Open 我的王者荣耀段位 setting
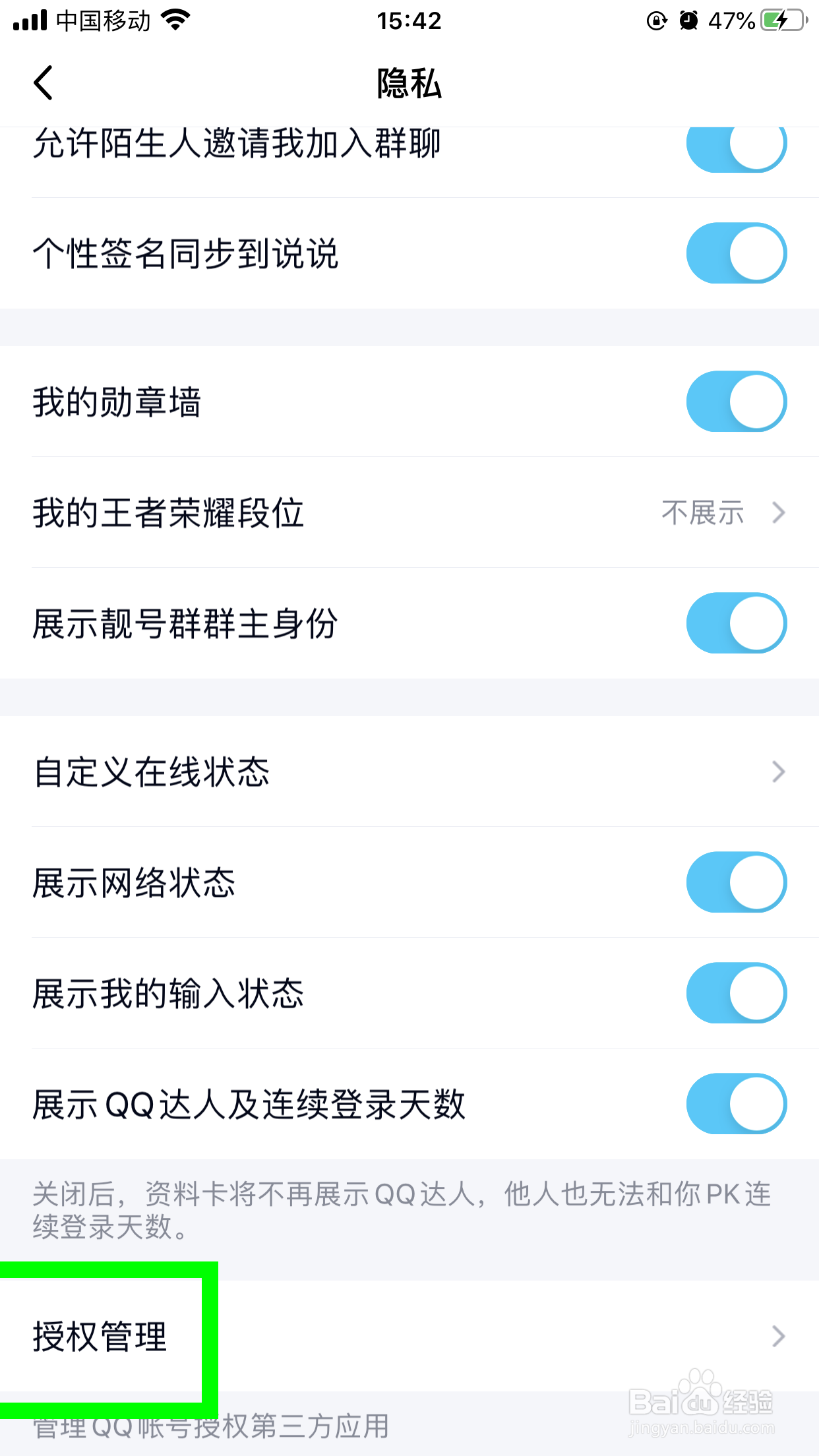The height and width of the screenshot is (1456, 819). coord(409,512)
